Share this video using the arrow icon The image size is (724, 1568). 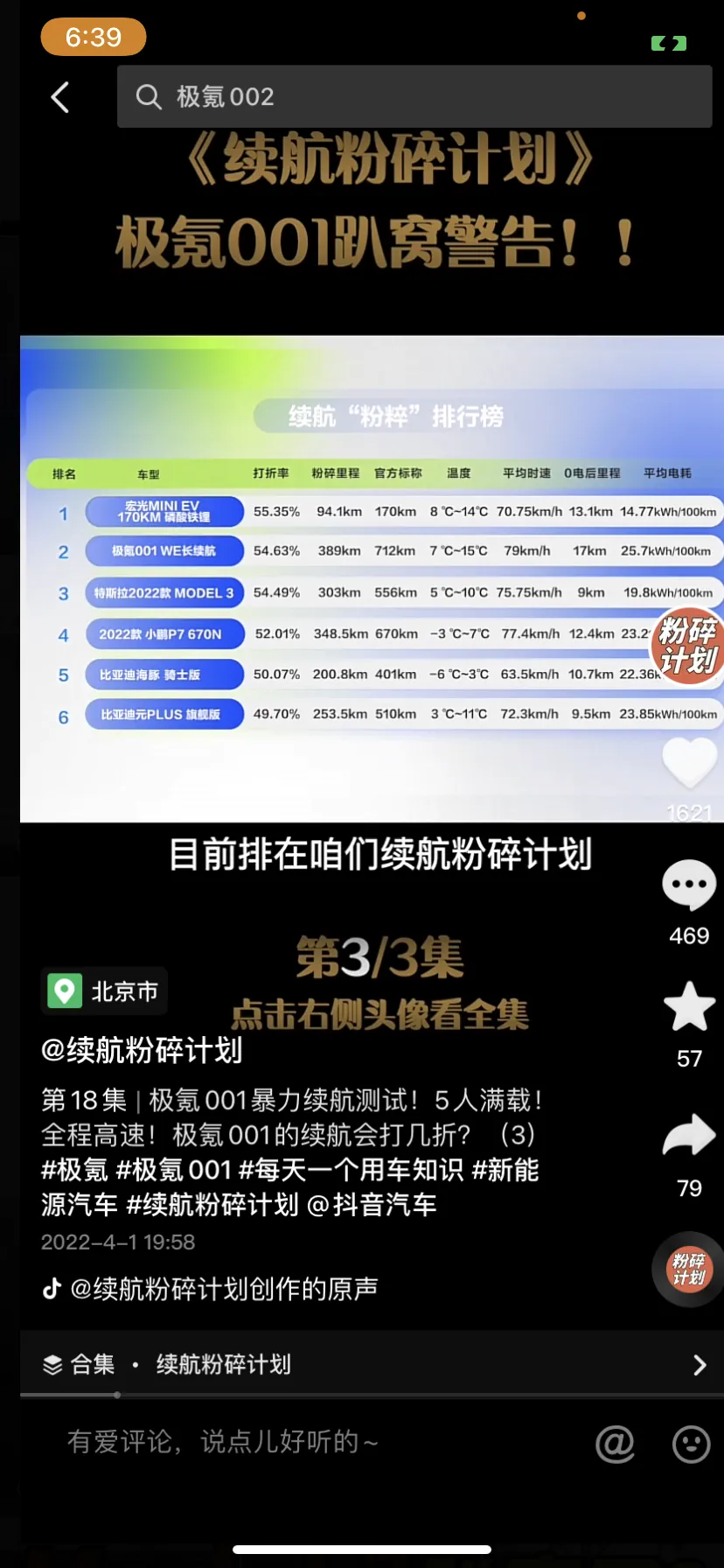[689, 1137]
